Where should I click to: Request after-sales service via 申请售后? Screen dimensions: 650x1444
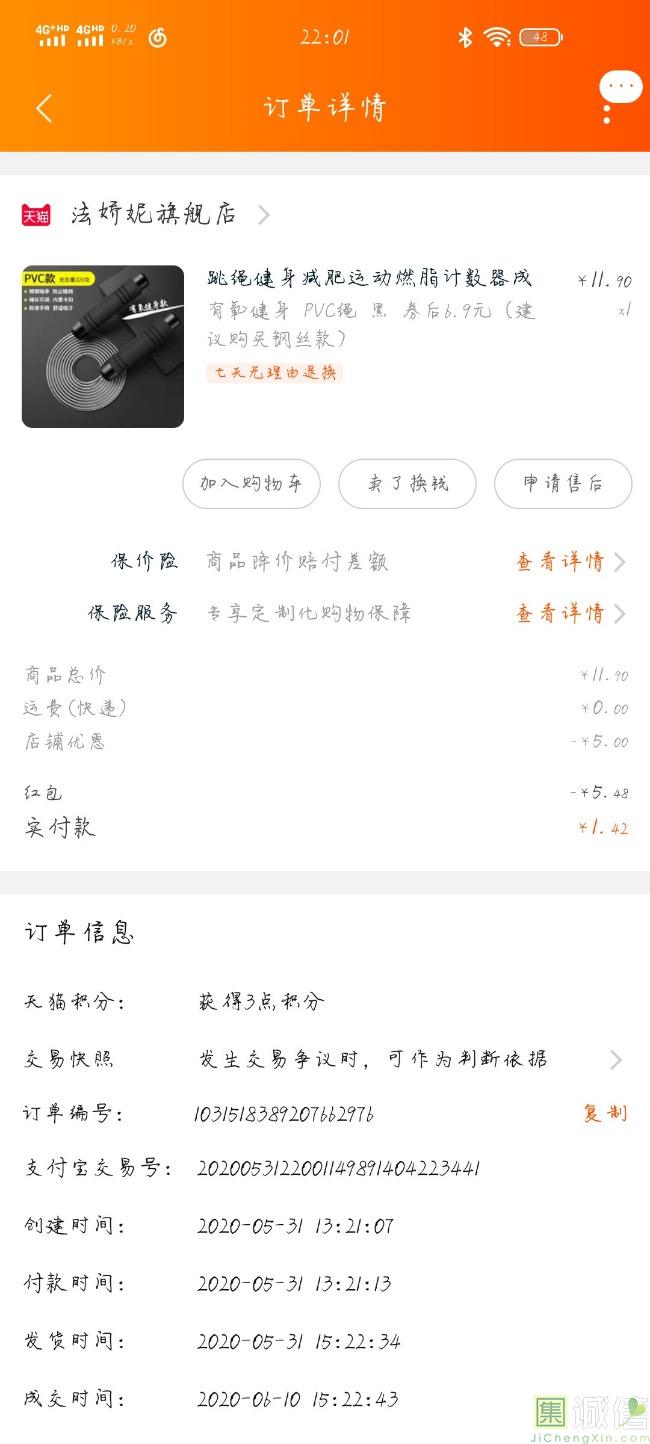562,484
